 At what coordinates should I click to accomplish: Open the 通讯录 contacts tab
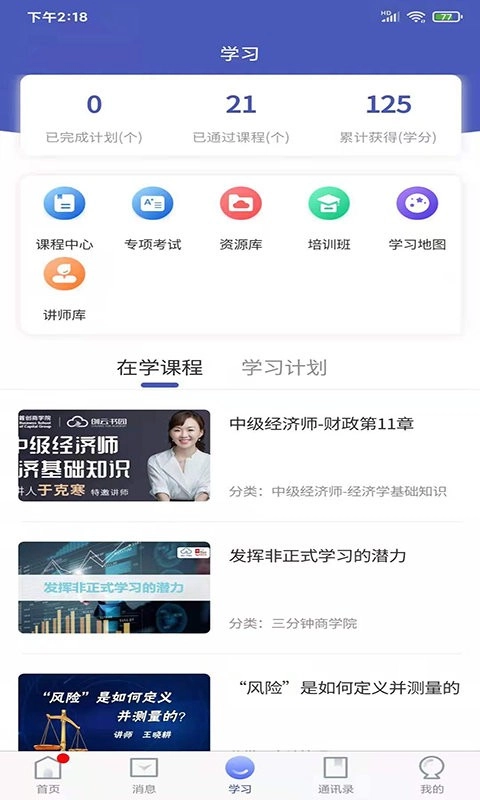[x=336, y=775]
